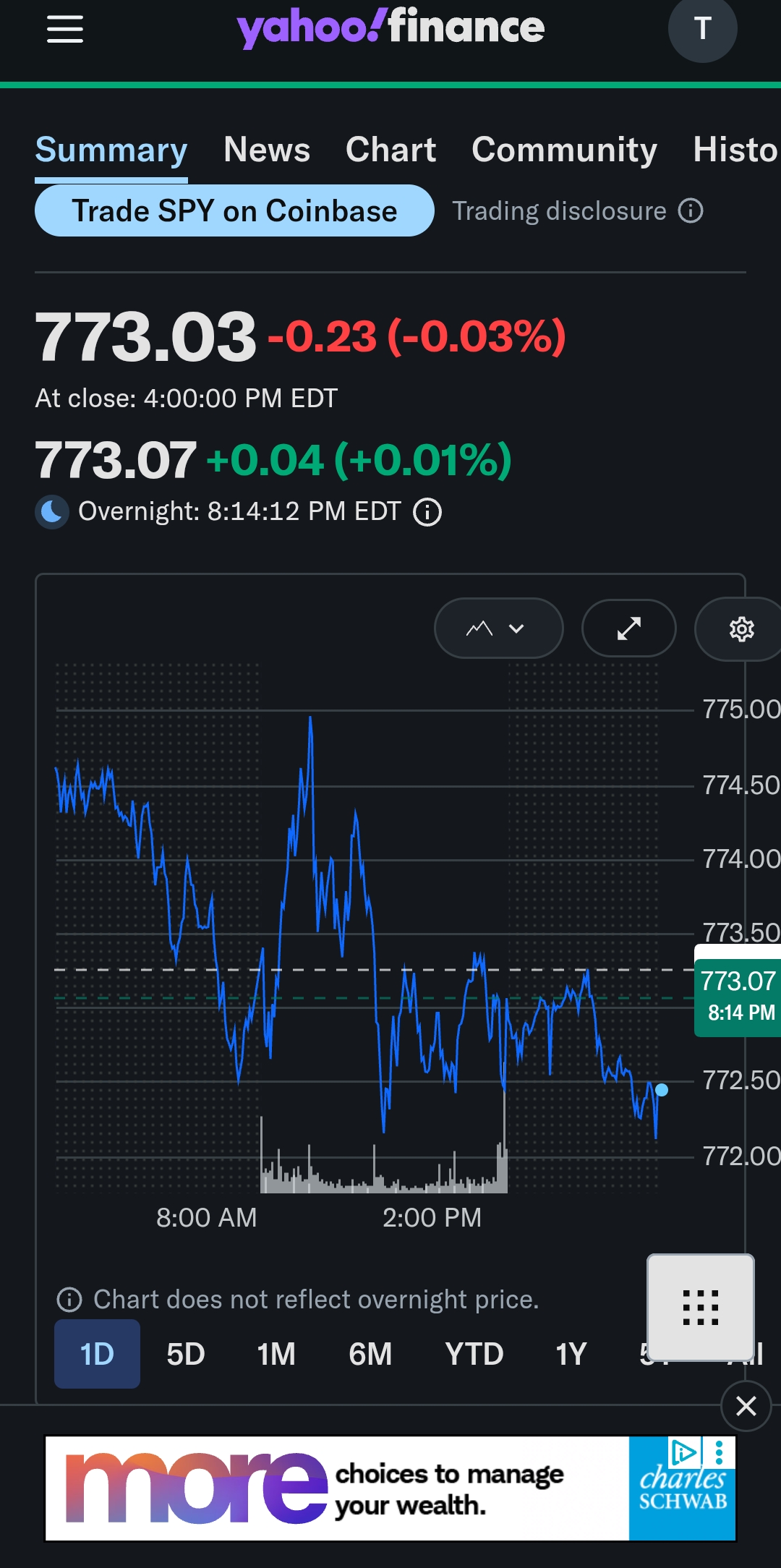Viewport: 781px width, 1568px height.
Task: Open the Community tab
Action: pyautogui.click(x=564, y=150)
